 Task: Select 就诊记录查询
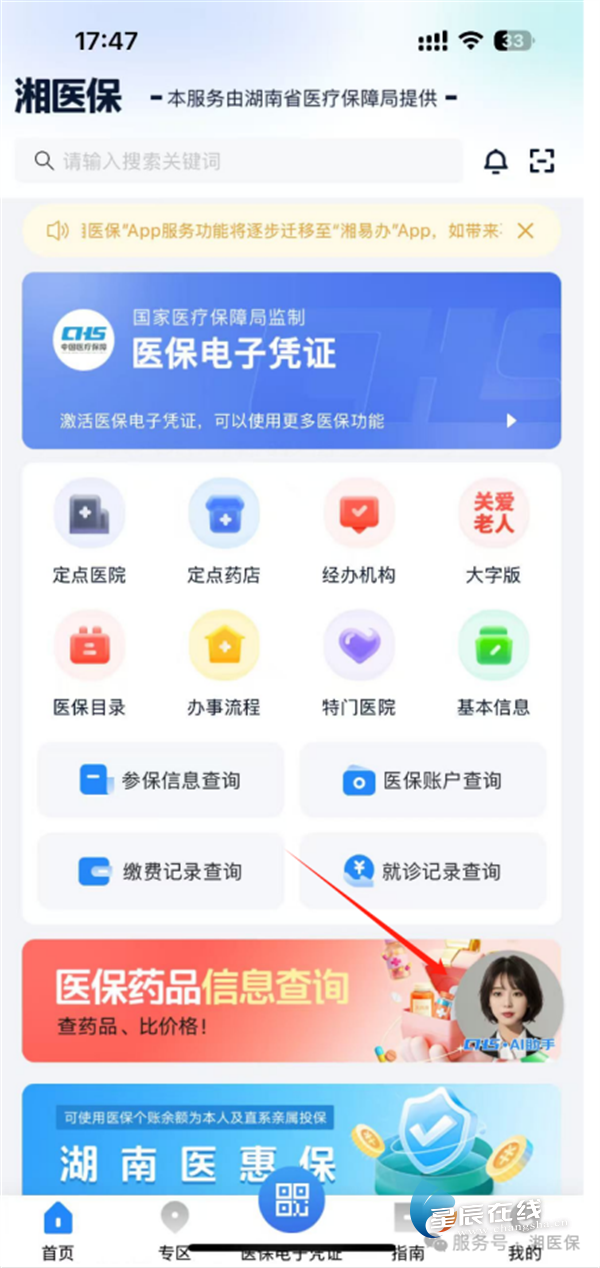[423, 871]
